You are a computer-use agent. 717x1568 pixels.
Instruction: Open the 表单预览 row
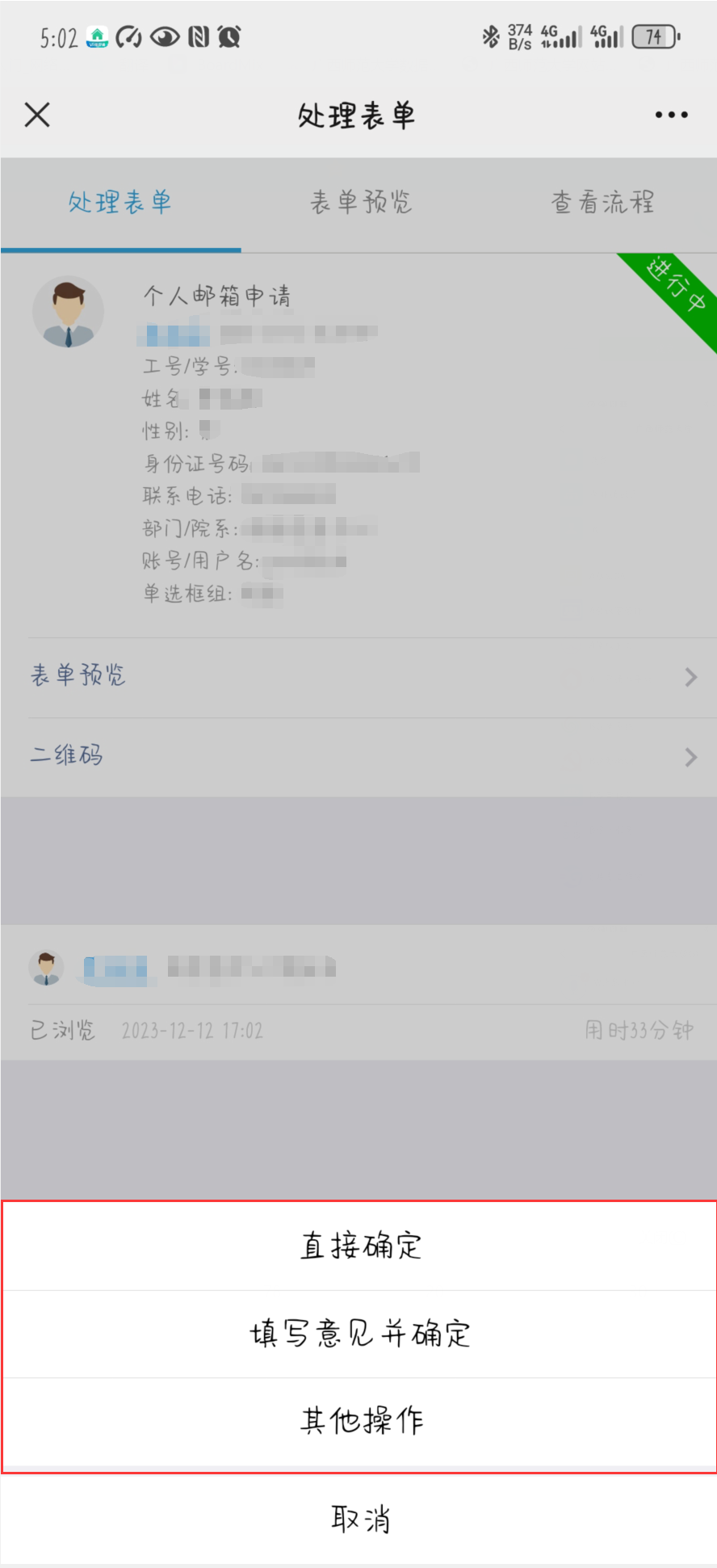[360, 676]
